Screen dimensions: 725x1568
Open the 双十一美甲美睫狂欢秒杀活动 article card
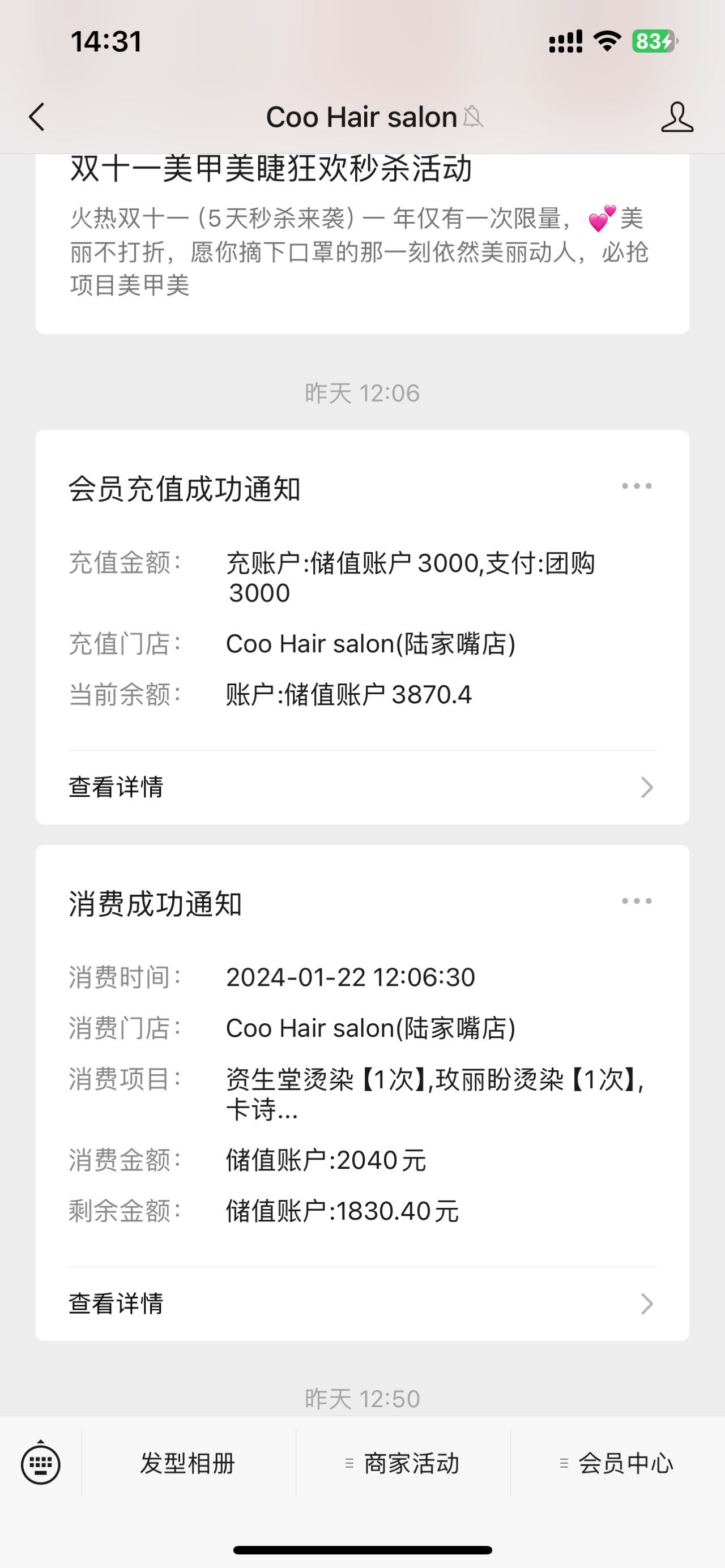click(x=362, y=243)
